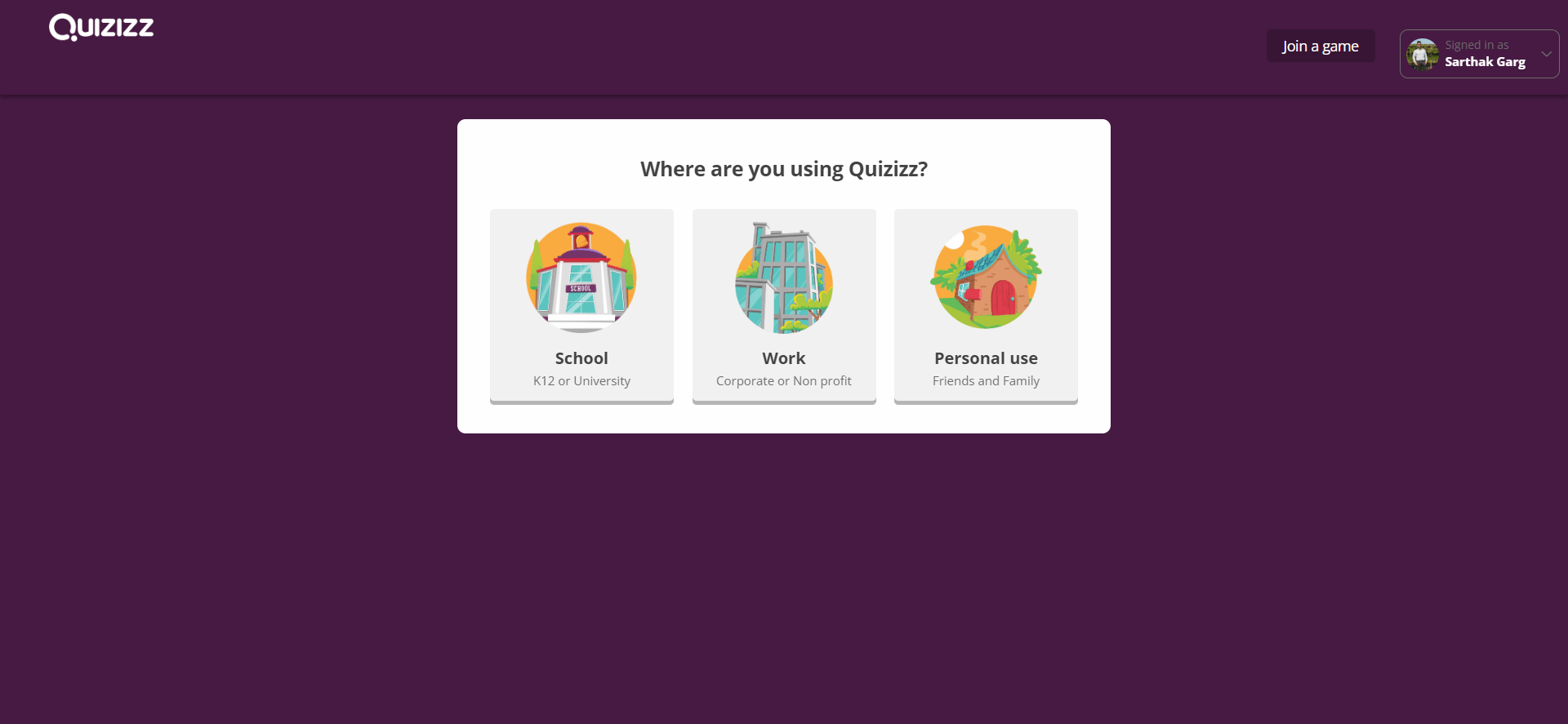The image size is (1568, 724).
Task: Select the School card
Action: 581,306
